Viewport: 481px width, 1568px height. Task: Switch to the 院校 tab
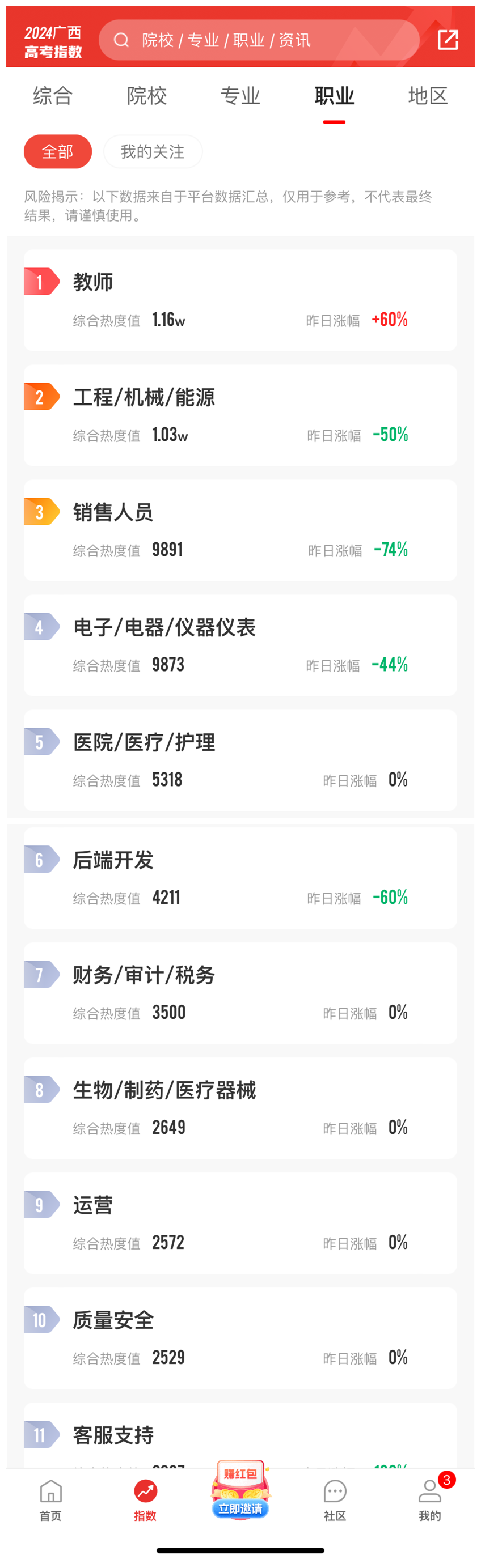point(146,96)
